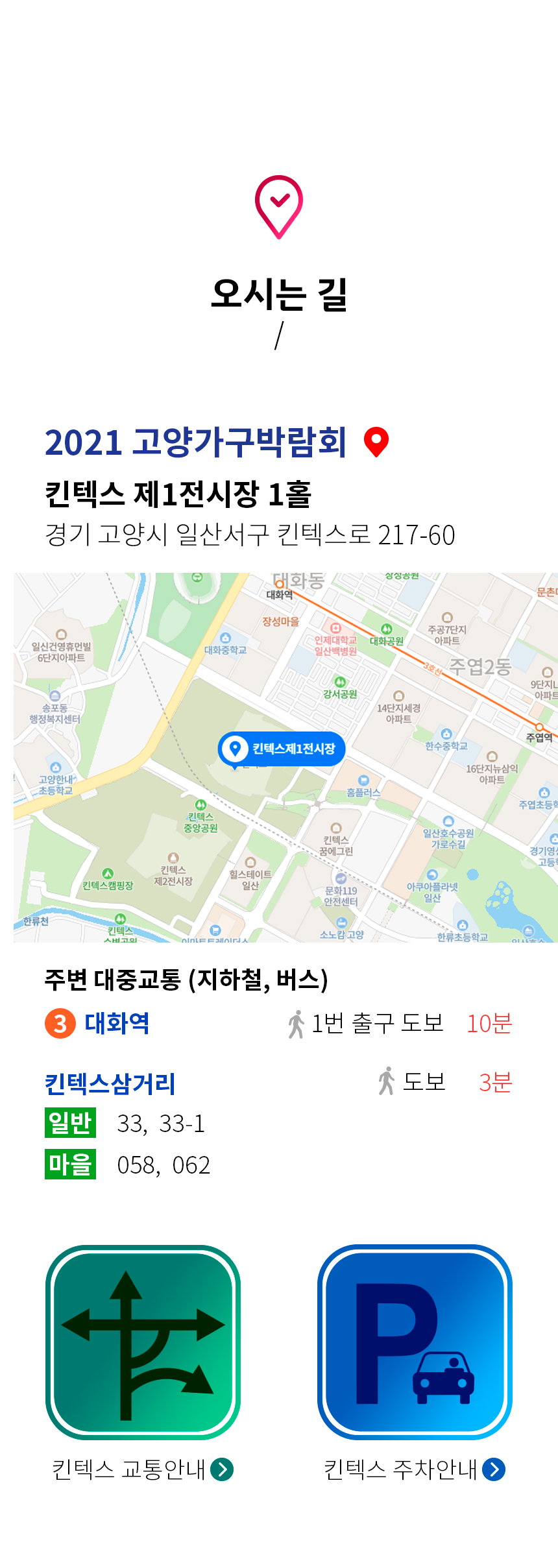
Task: Open the 킨텍스 주차안내 link
Action: click(414, 1469)
